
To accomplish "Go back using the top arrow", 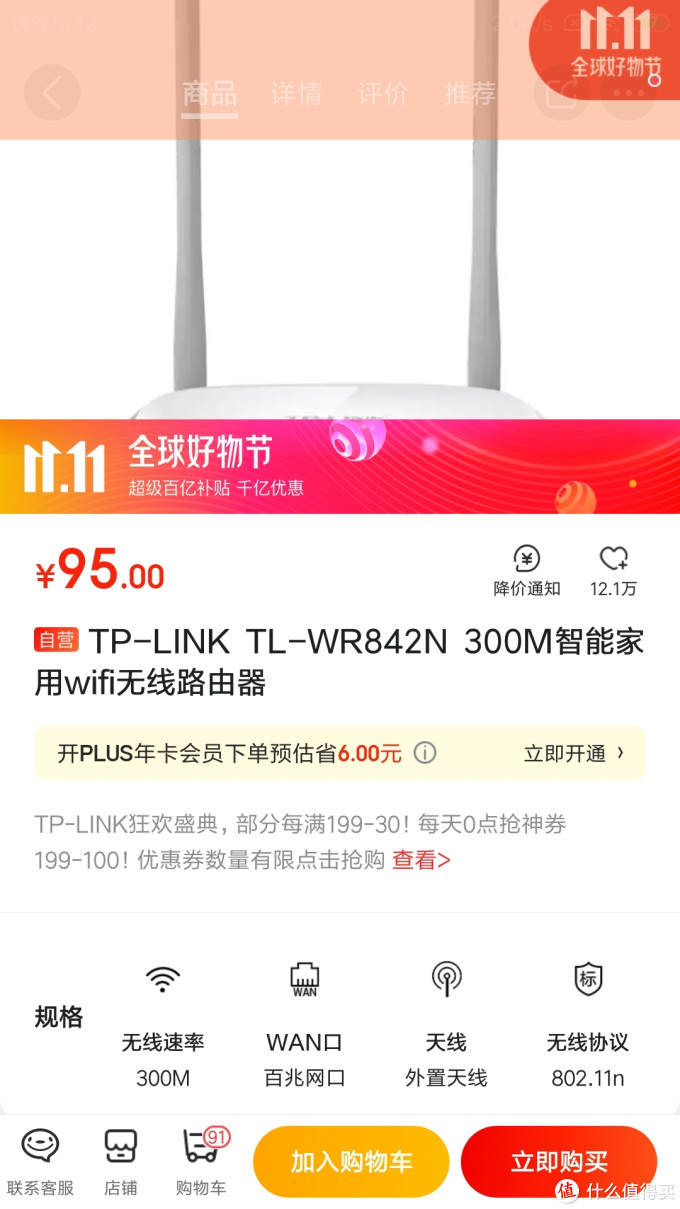I will click(x=52, y=93).
